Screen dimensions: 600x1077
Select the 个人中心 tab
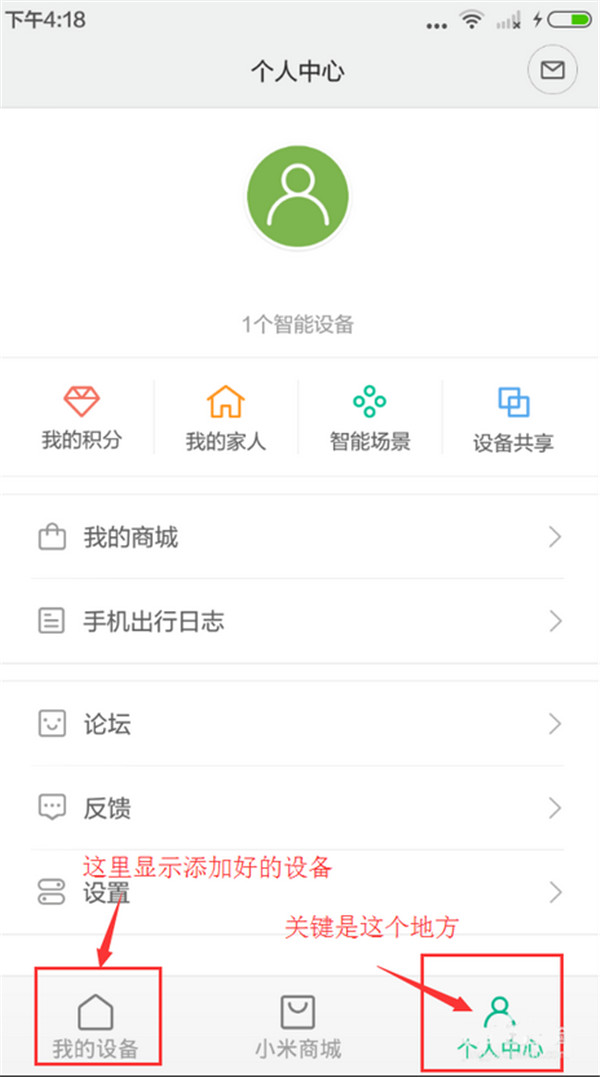coord(498,1025)
